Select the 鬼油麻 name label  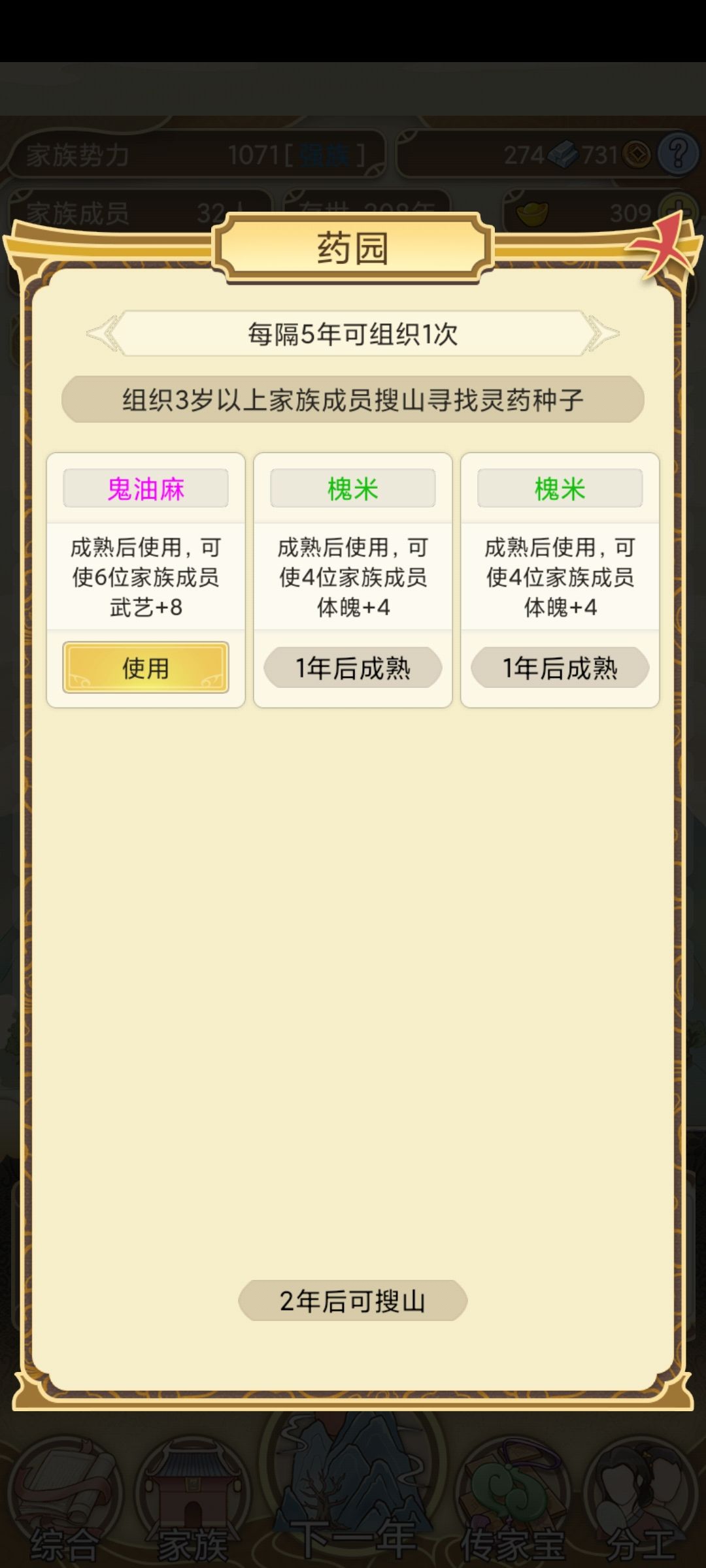[x=145, y=487]
